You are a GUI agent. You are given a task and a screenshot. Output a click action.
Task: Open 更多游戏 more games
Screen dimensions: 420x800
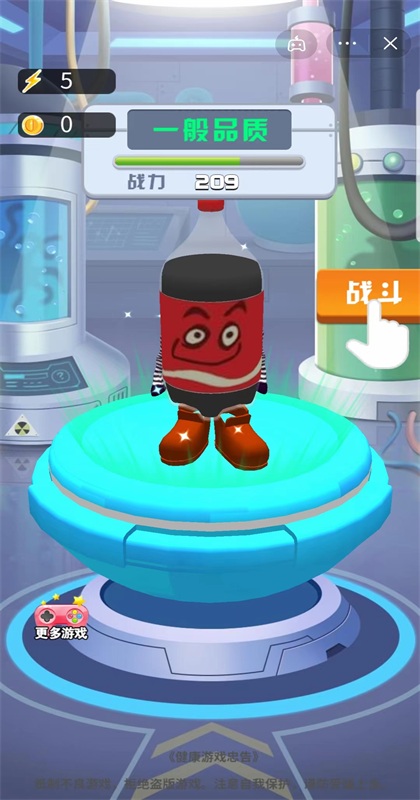tap(61, 617)
